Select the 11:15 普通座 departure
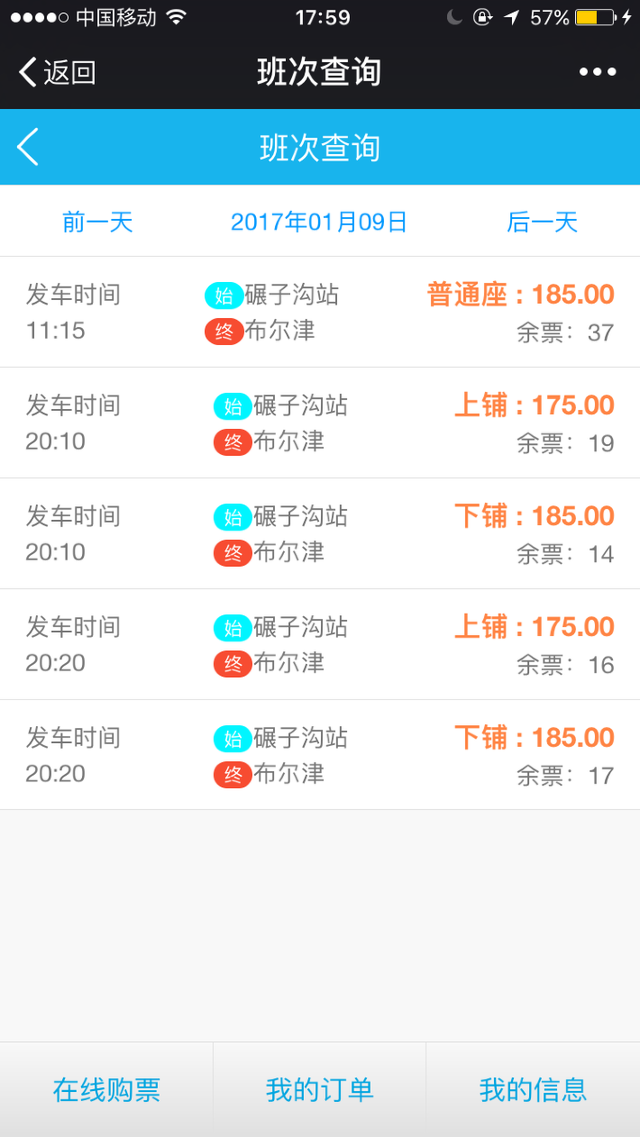 [320, 313]
